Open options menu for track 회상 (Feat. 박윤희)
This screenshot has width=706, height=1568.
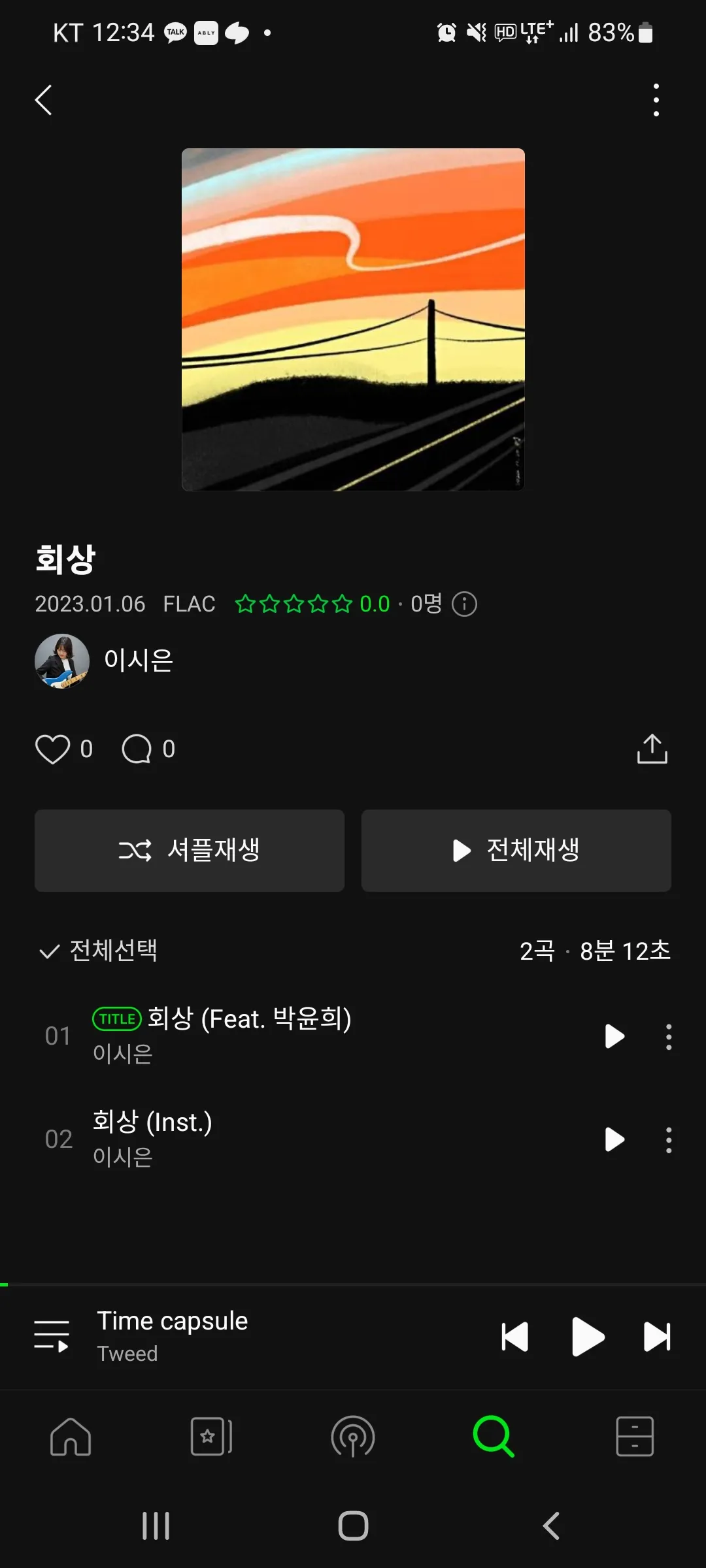[668, 1036]
